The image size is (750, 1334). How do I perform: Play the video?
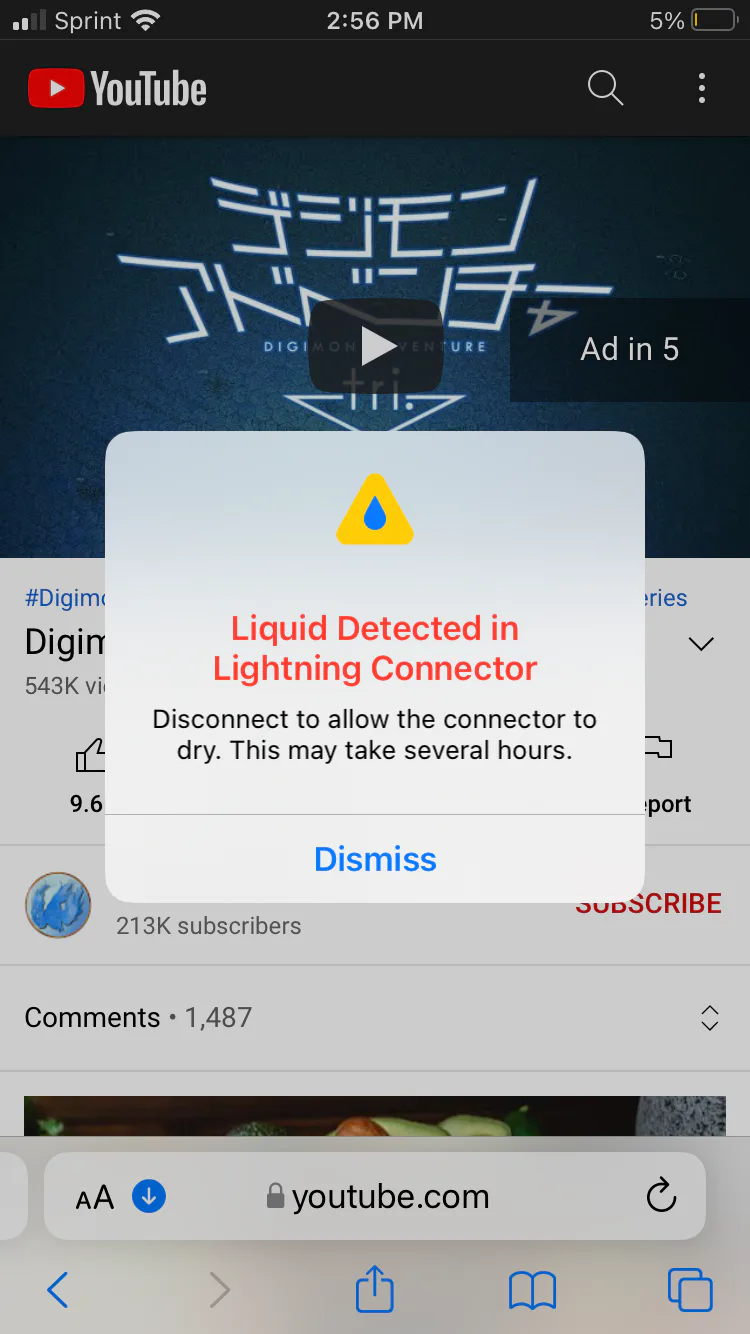376,346
